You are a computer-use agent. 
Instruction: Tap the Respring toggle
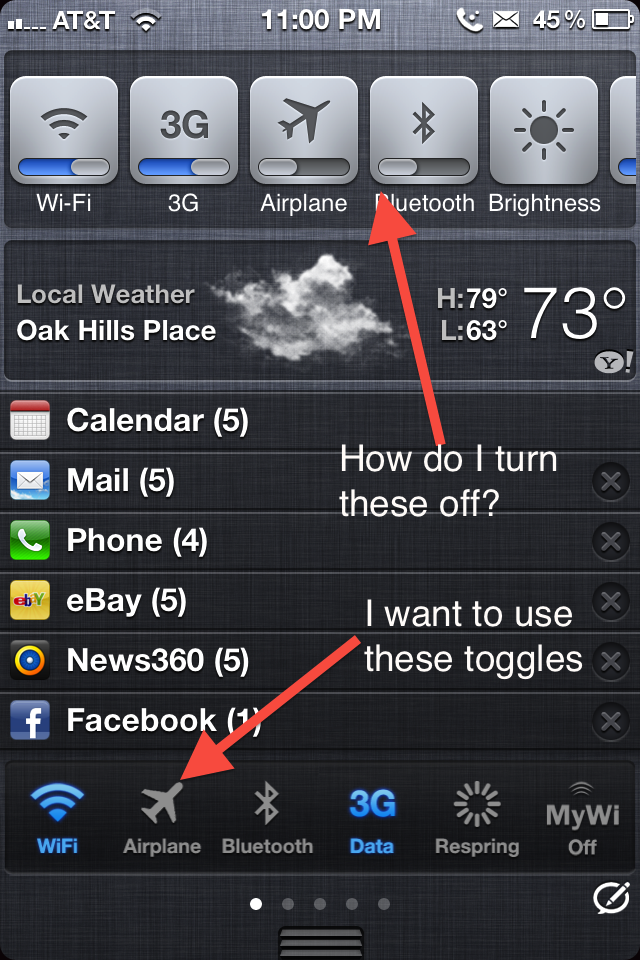click(x=477, y=816)
